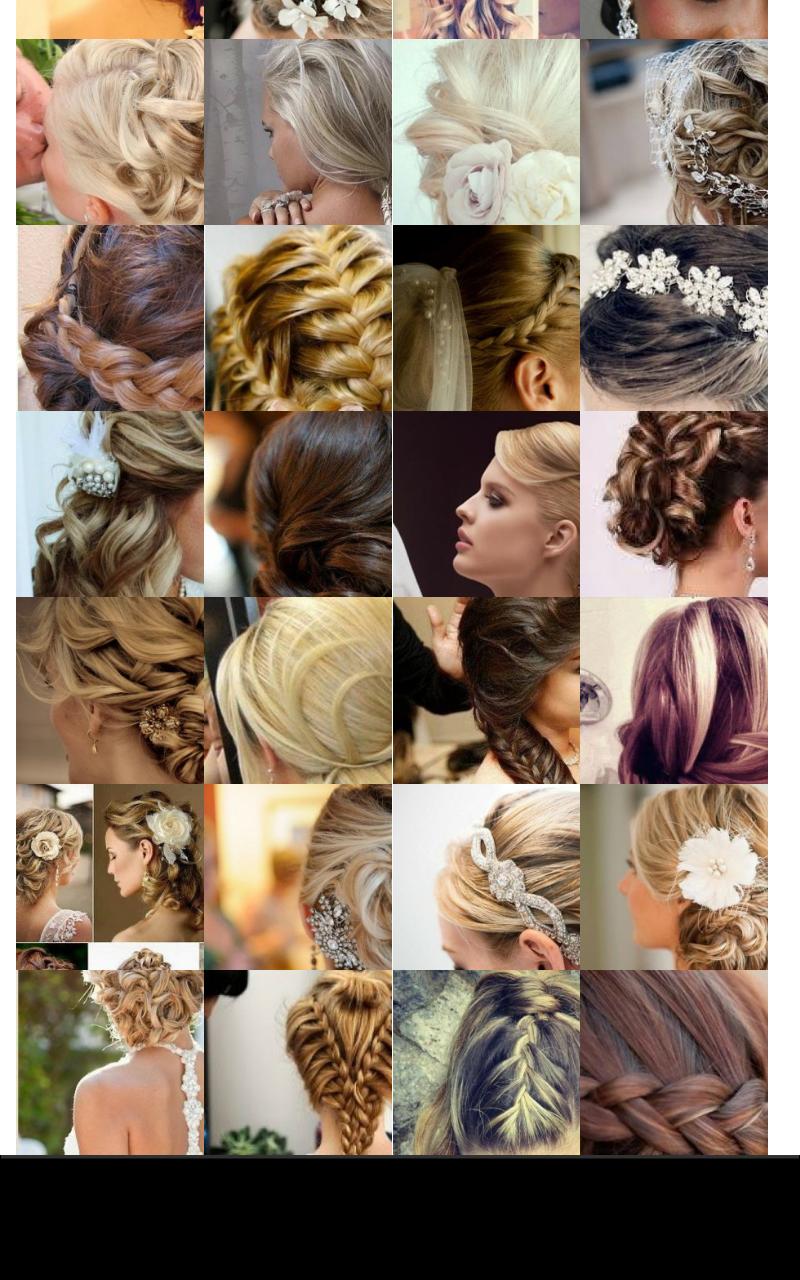Image resolution: width=800 pixels, height=1280 pixels.
Task: Open the long dark side braid photo
Action: pyautogui.click(x=486, y=690)
